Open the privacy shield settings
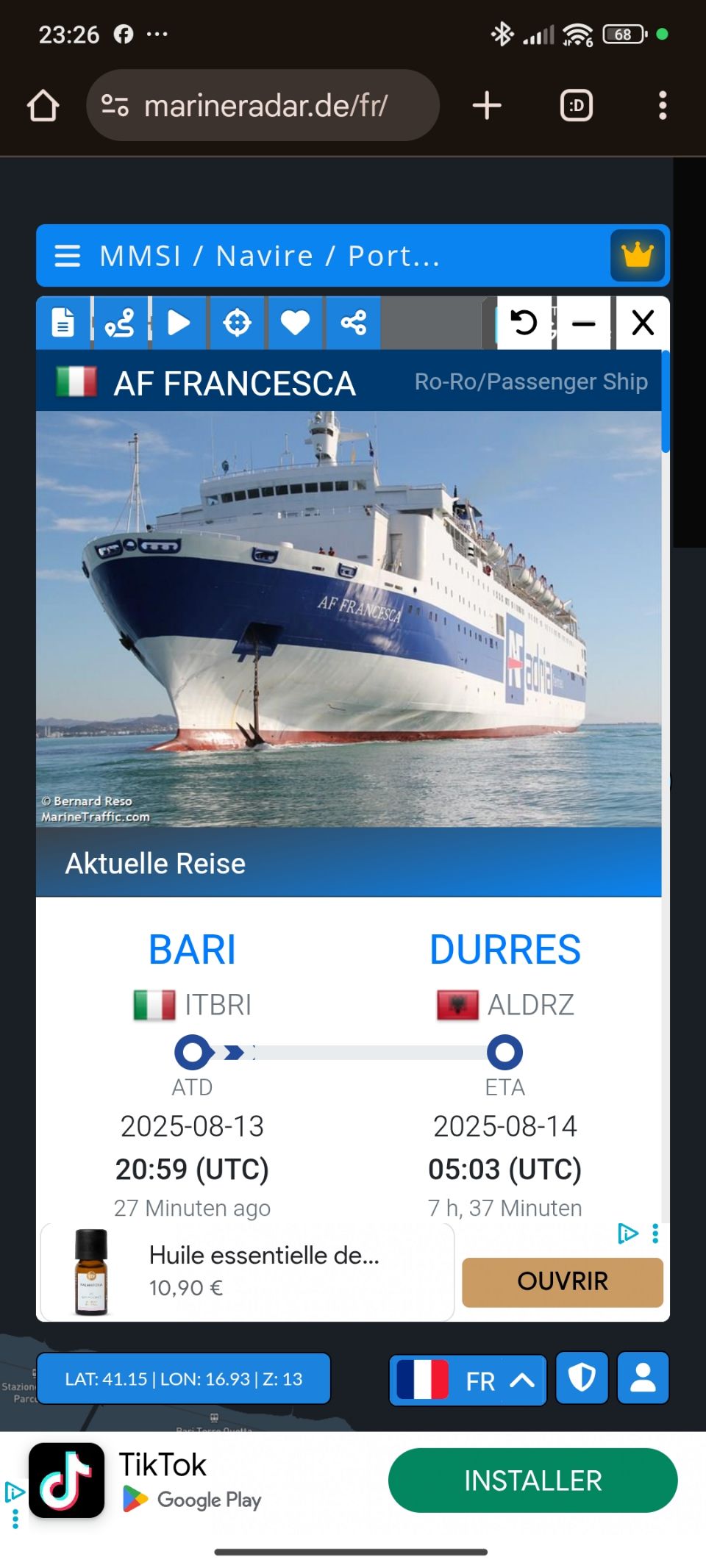The height and width of the screenshot is (1568, 706). [582, 1378]
